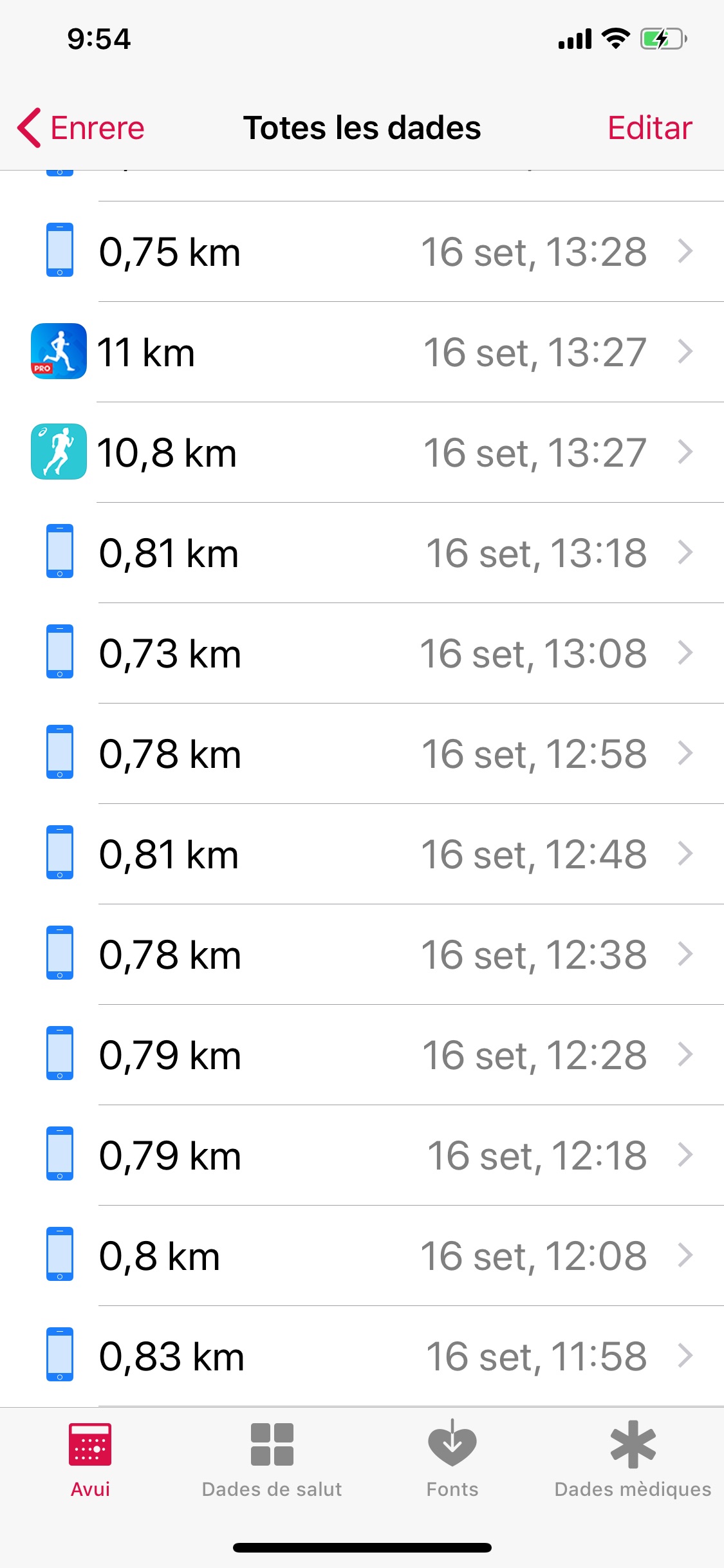Tap Editar to edit the data list
Viewport: 724px width, 1568px height.
pyautogui.click(x=649, y=127)
